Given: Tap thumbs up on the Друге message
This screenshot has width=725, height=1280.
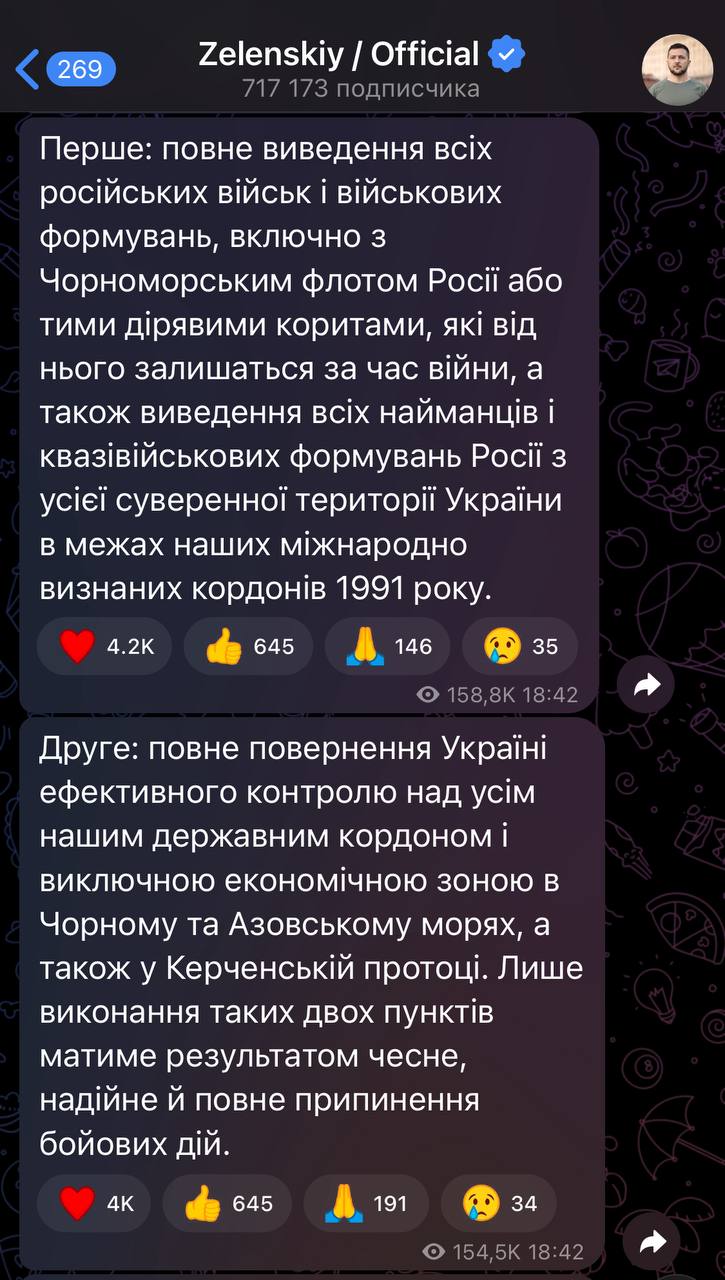Looking at the screenshot, I should coord(227,1202).
